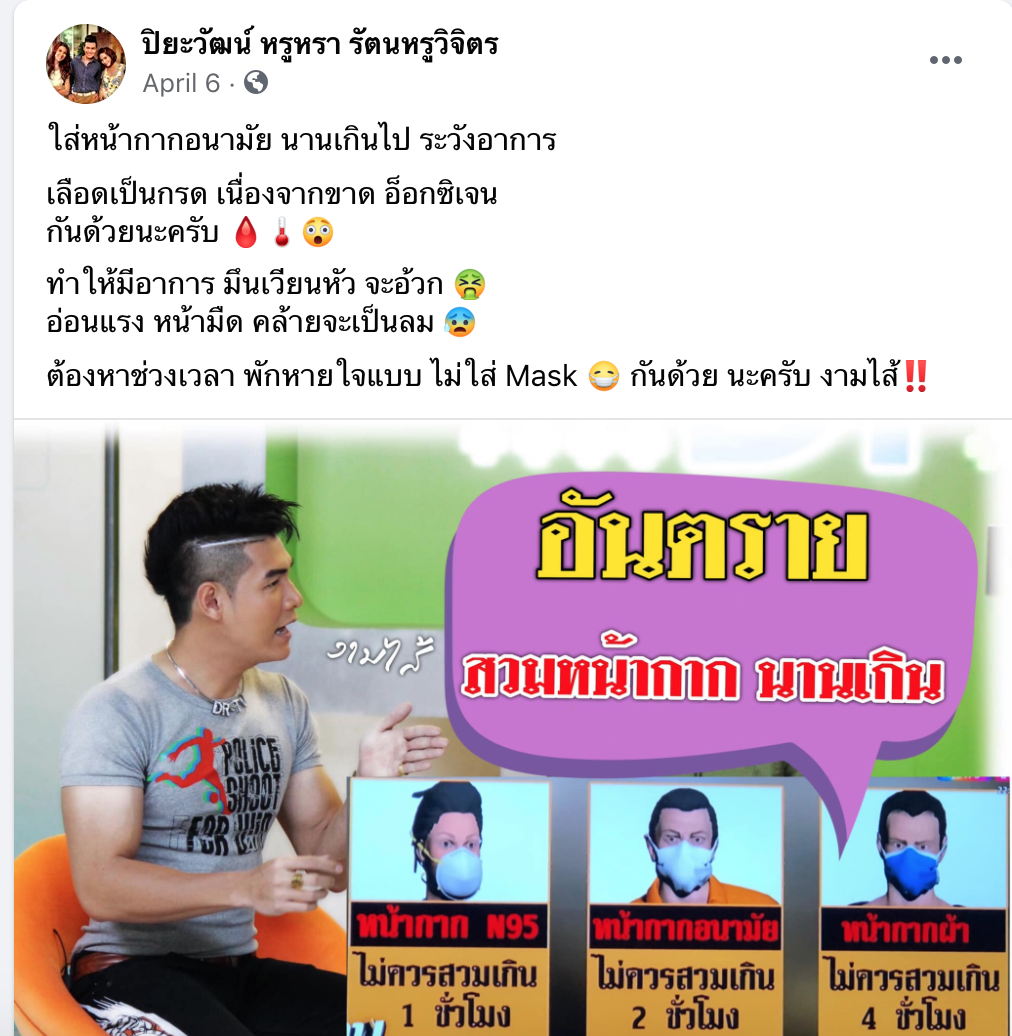The height and width of the screenshot is (1036, 1012).
Task: View the public audience globe icon
Action: pos(256,83)
